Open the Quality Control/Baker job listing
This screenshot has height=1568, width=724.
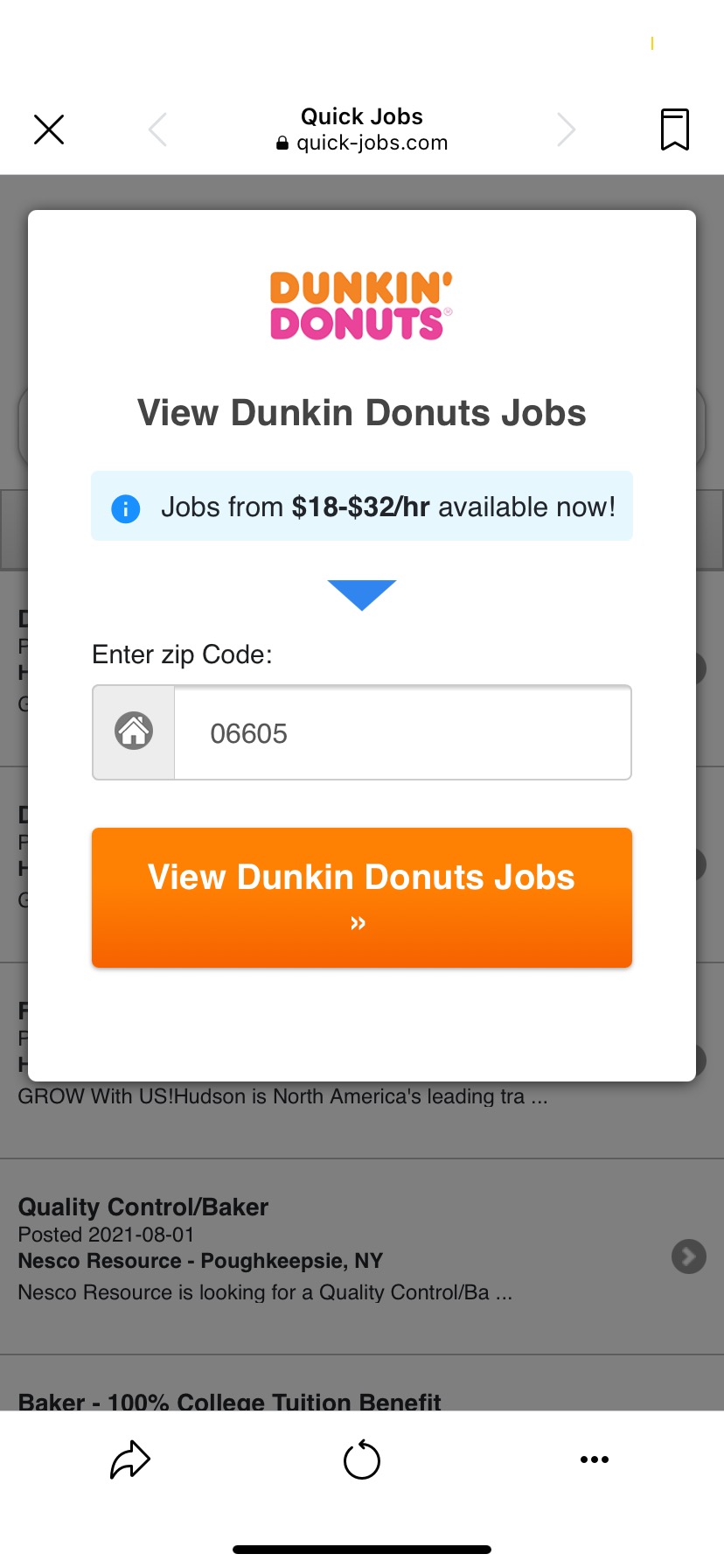pyautogui.click(x=143, y=1207)
